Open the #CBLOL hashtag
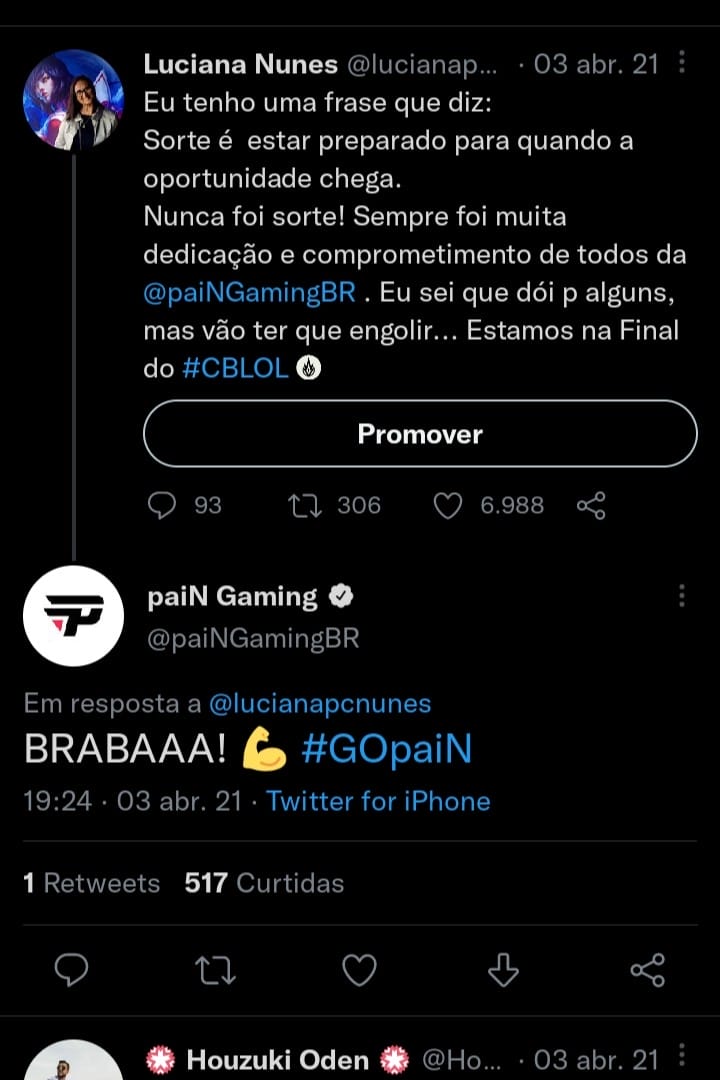Image resolution: width=720 pixels, height=1080 pixels. click(236, 368)
